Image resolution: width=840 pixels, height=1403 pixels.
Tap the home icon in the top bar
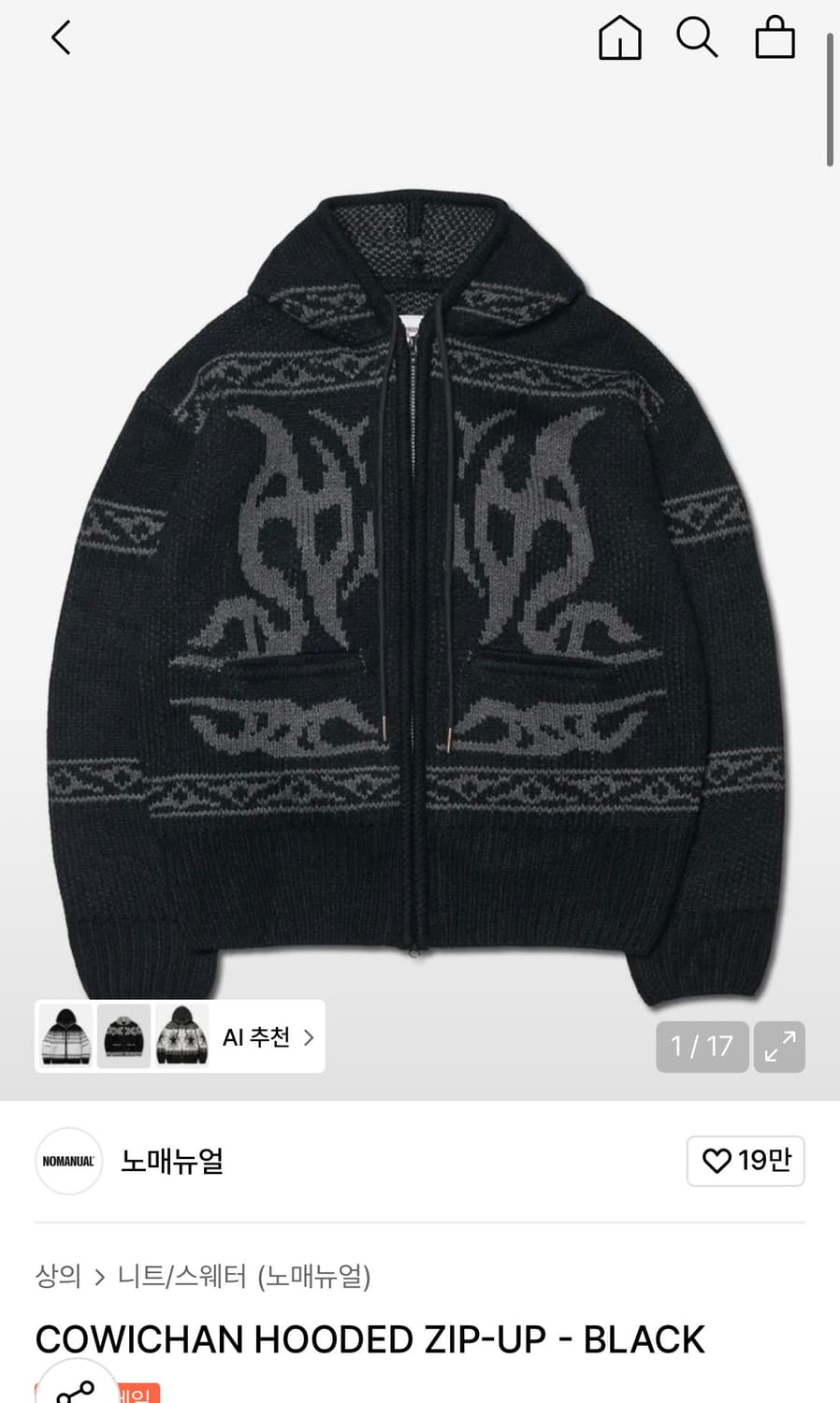(x=619, y=39)
